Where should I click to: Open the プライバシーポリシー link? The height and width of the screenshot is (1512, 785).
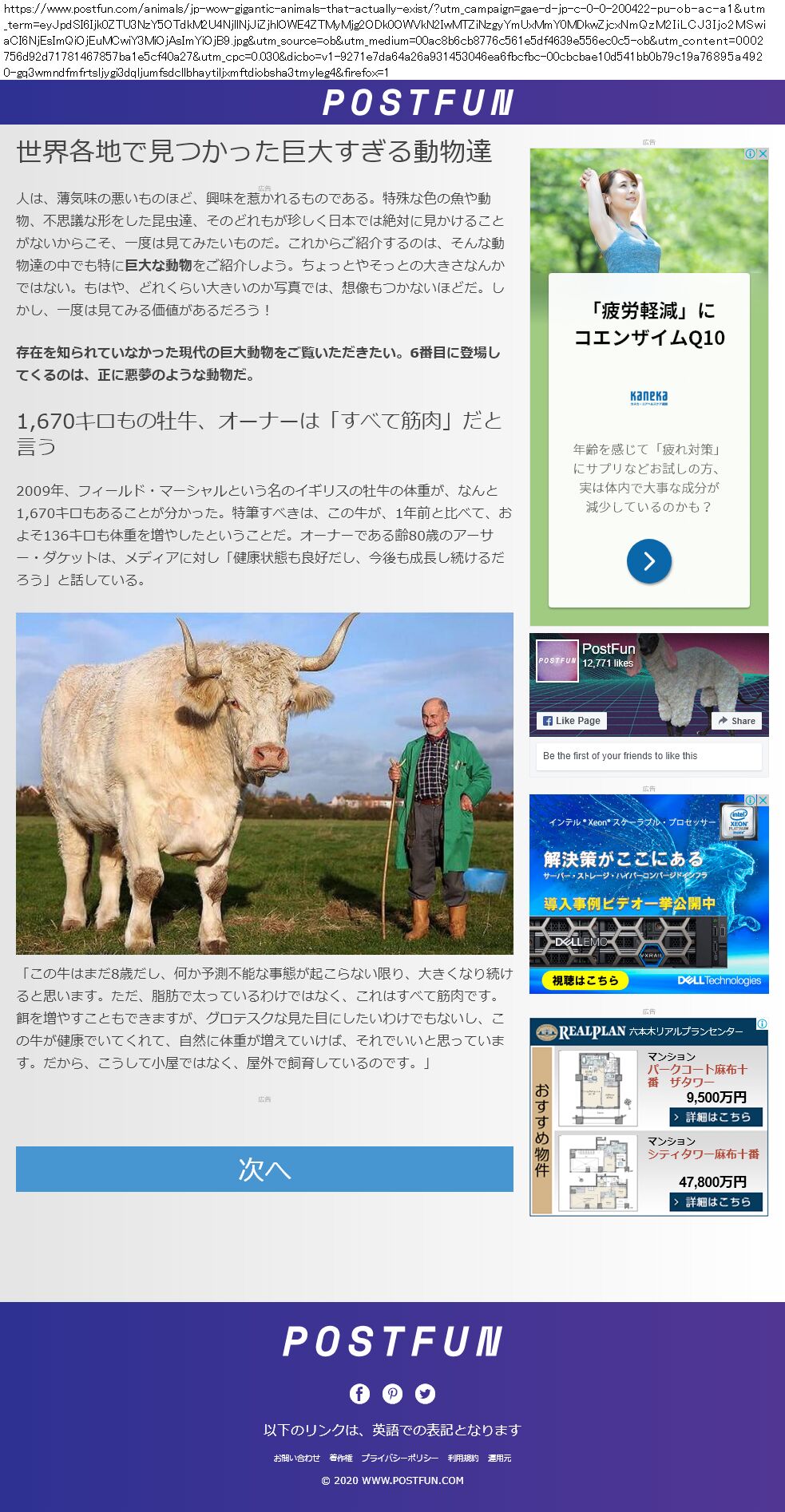pyautogui.click(x=399, y=1458)
